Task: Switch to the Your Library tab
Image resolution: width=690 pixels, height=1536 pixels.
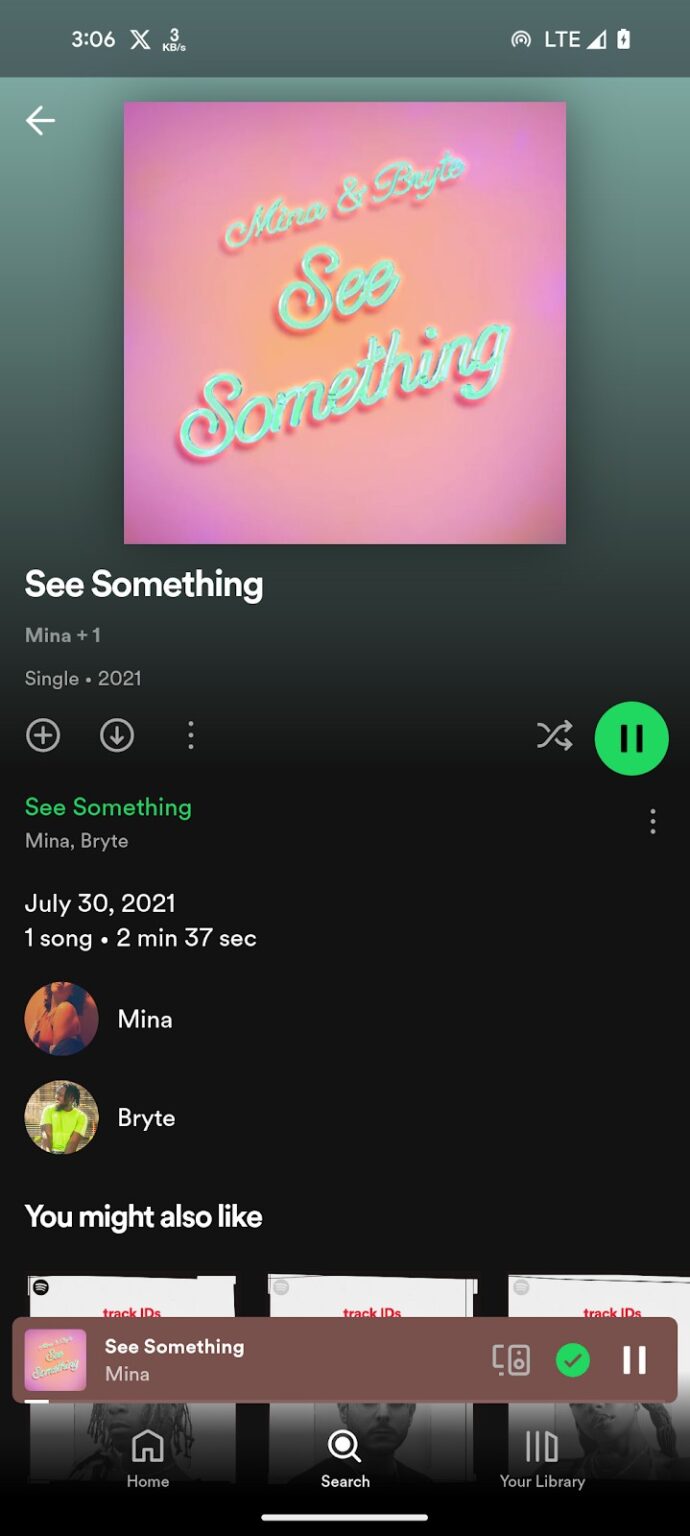Action: (x=542, y=1459)
